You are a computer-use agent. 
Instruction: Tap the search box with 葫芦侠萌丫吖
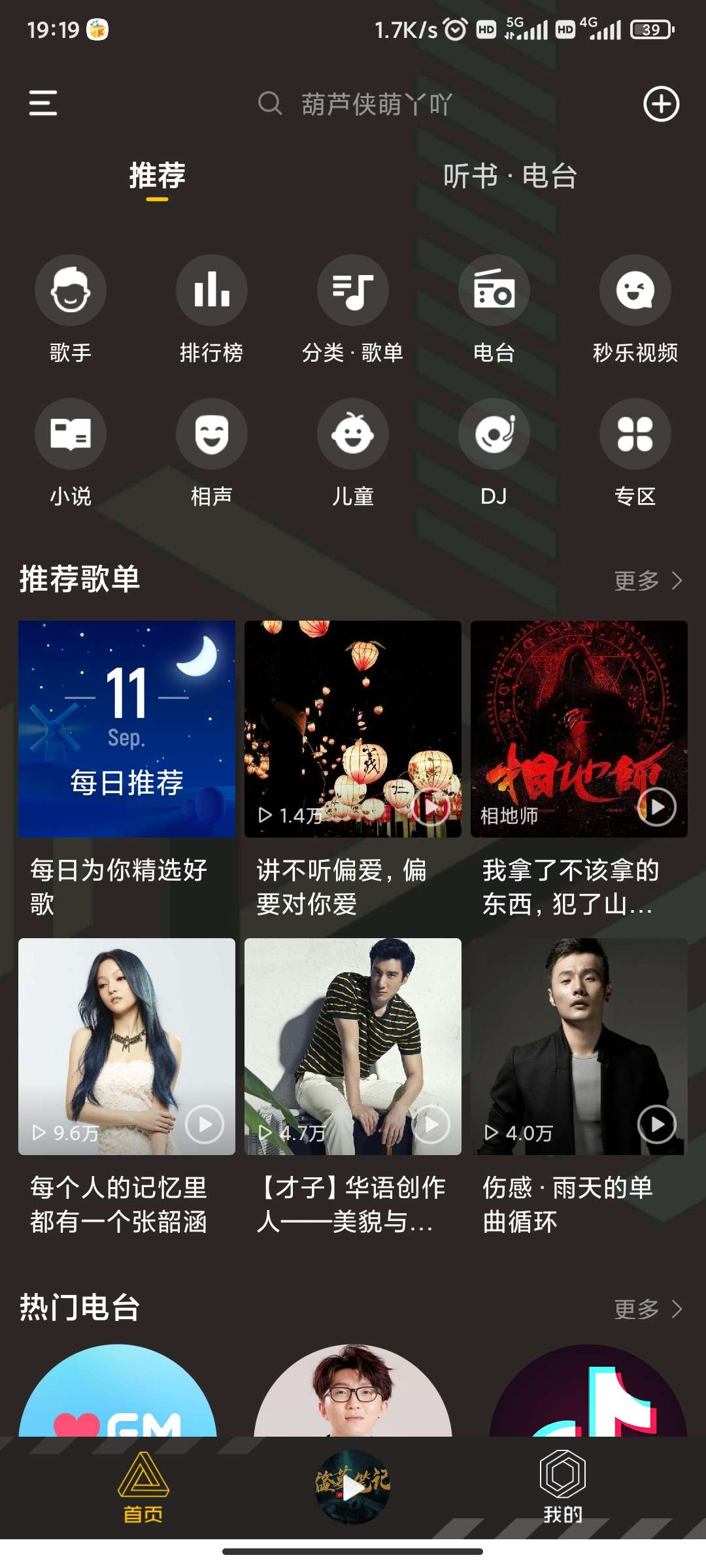point(376,104)
